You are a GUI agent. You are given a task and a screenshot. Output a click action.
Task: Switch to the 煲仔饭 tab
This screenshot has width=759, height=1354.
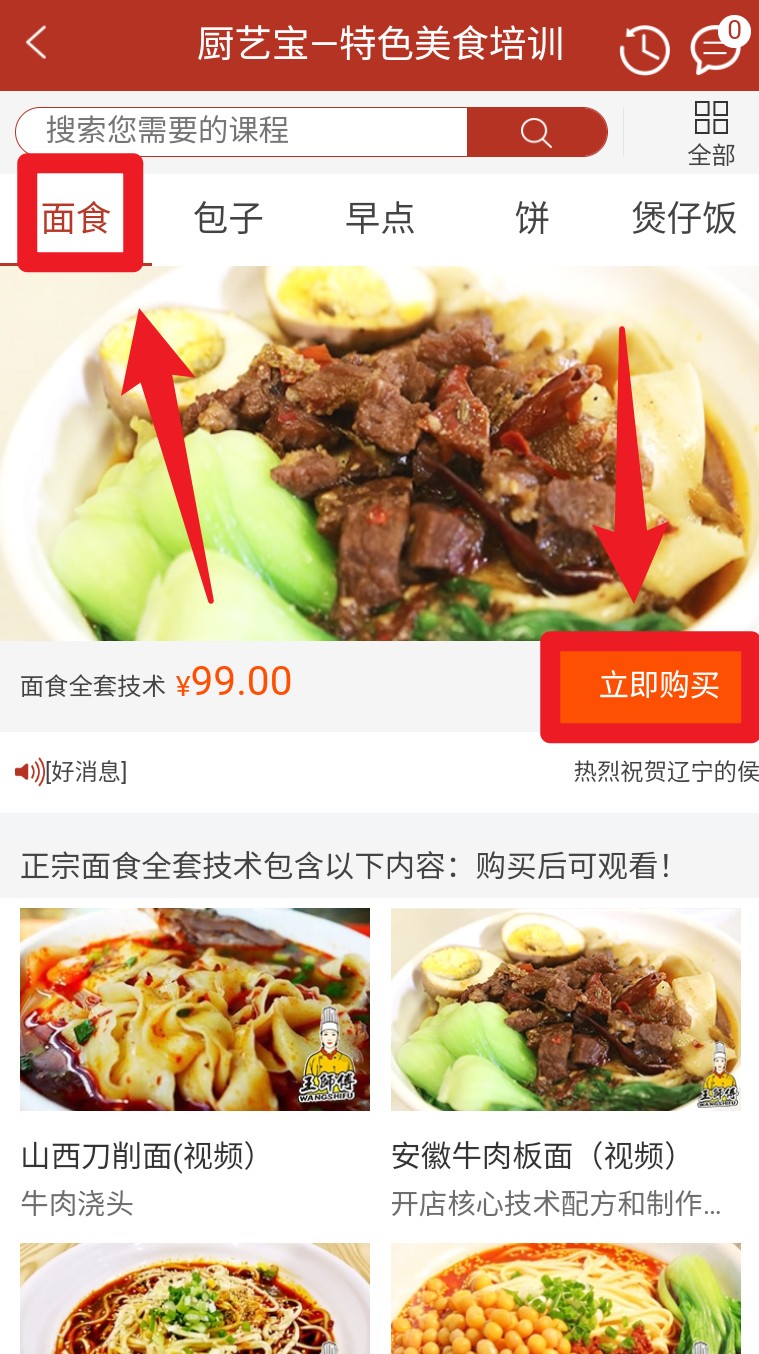[x=684, y=217]
